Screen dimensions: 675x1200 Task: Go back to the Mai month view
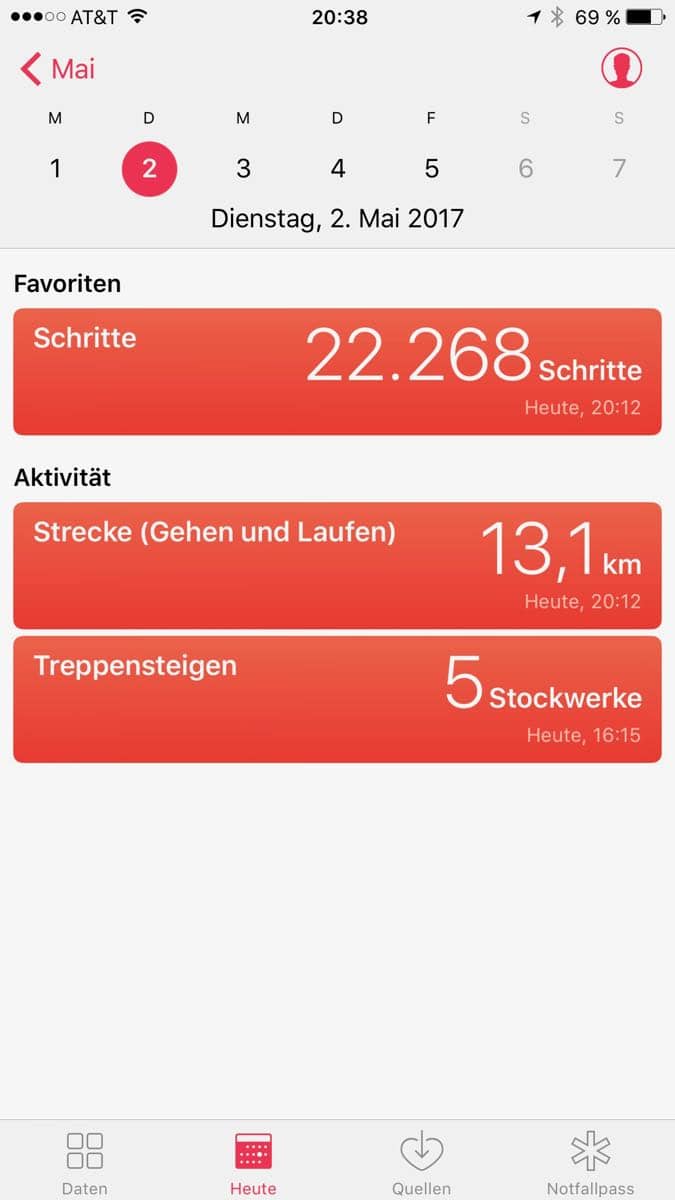tap(57, 69)
